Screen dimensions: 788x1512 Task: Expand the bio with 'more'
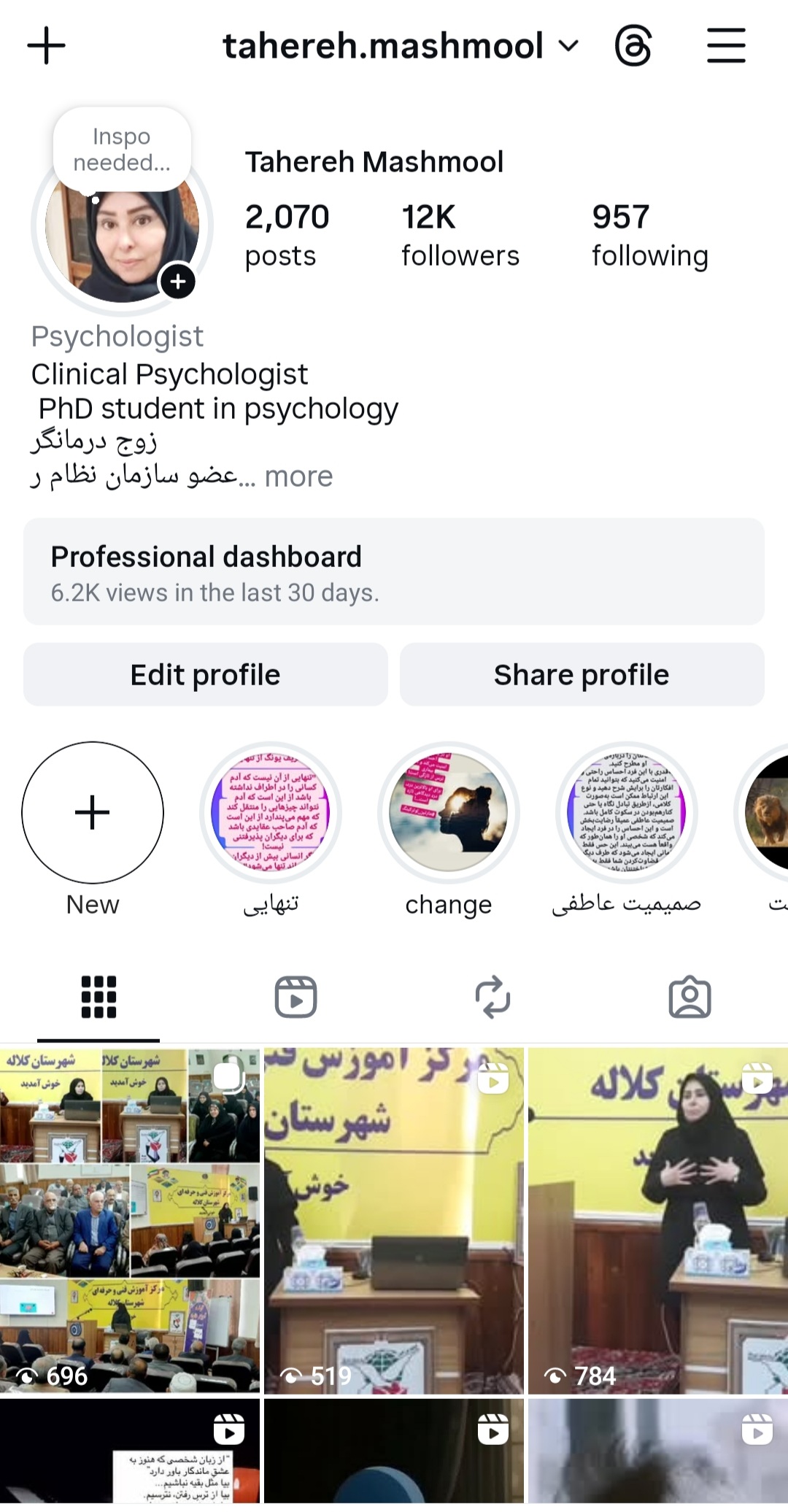(298, 477)
